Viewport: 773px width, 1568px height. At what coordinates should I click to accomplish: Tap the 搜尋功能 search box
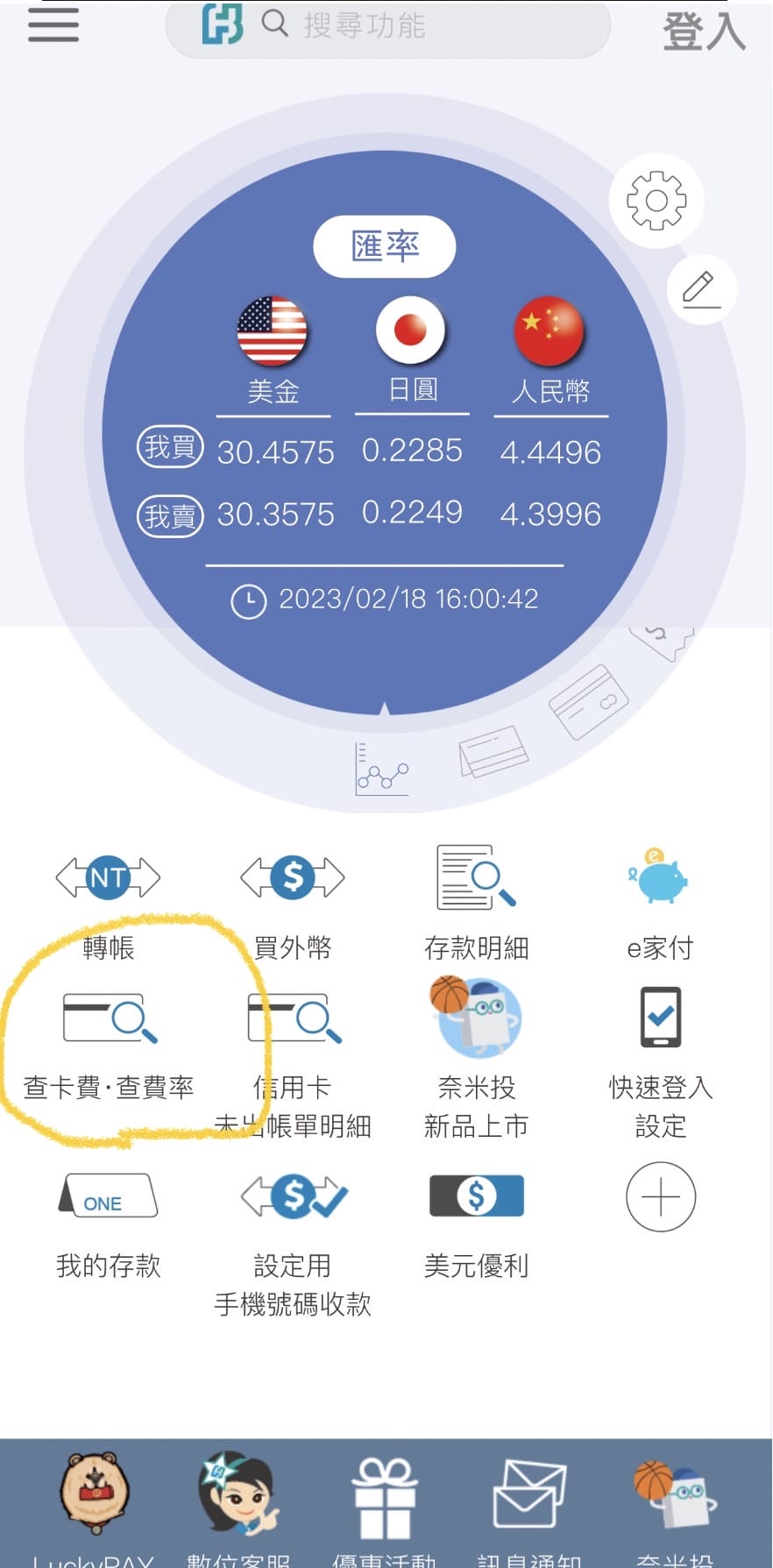[x=387, y=26]
